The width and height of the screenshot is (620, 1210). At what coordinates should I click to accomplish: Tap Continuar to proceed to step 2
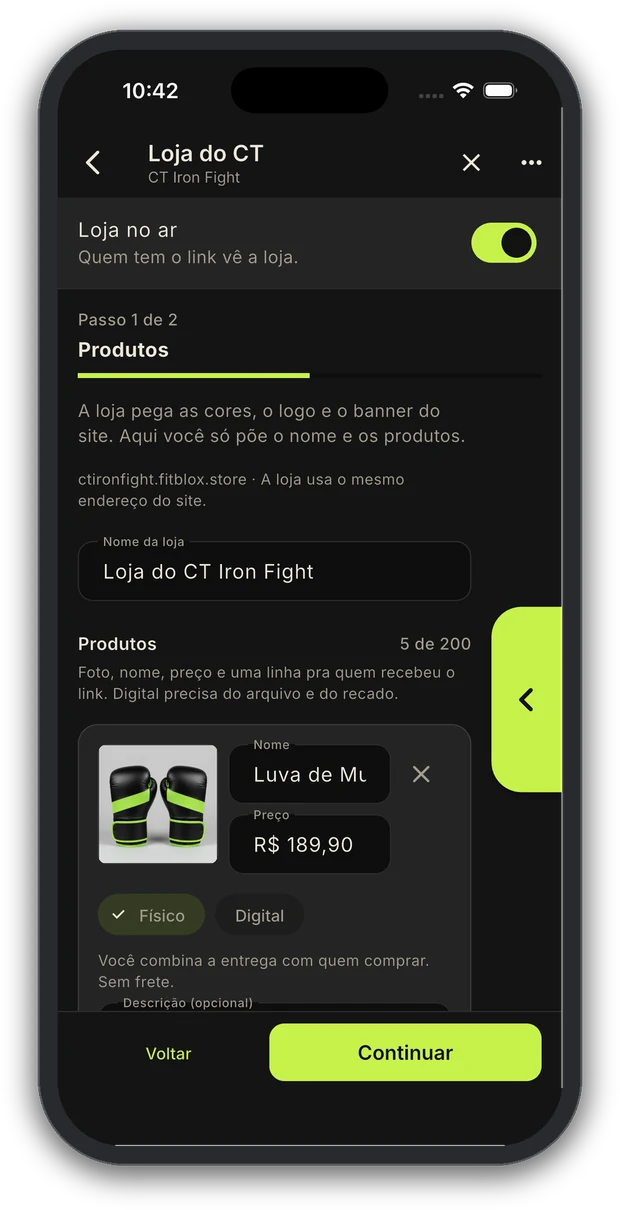[x=405, y=1052]
